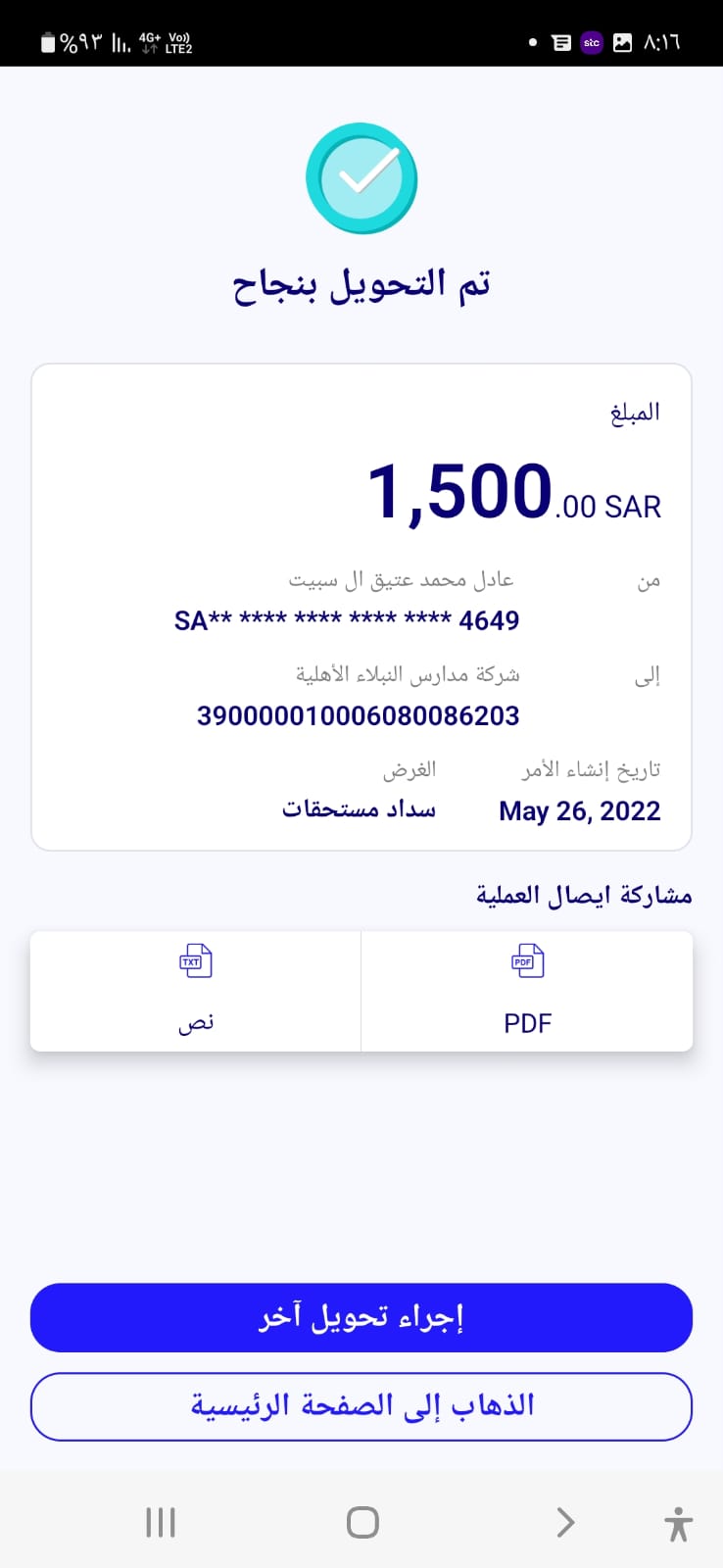This screenshot has height=1568, width=723.
Task: Go back using the system back arrow
Action: pos(565,1522)
